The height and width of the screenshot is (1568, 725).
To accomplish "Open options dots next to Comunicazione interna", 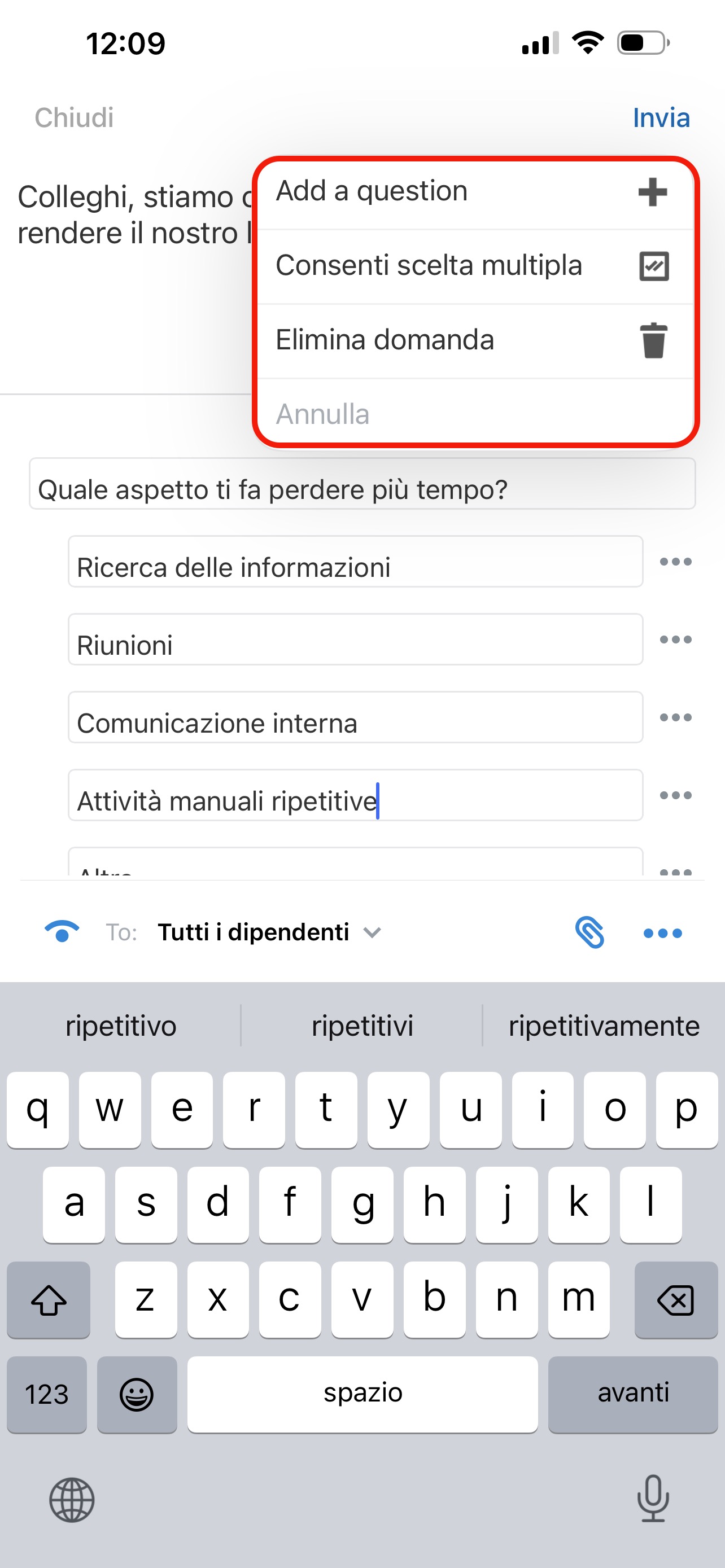I will click(x=676, y=717).
